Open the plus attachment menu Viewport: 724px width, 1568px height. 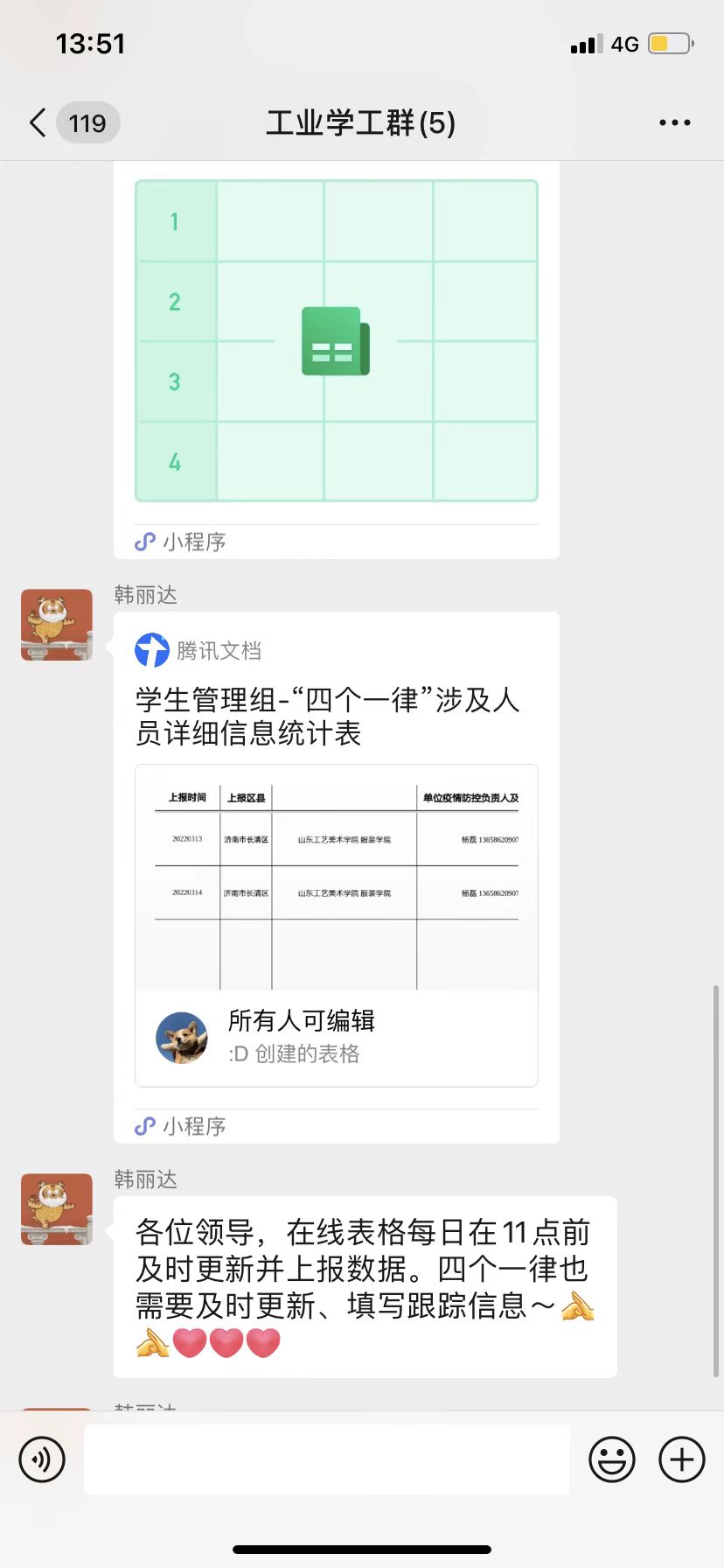pyautogui.click(x=682, y=1459)
